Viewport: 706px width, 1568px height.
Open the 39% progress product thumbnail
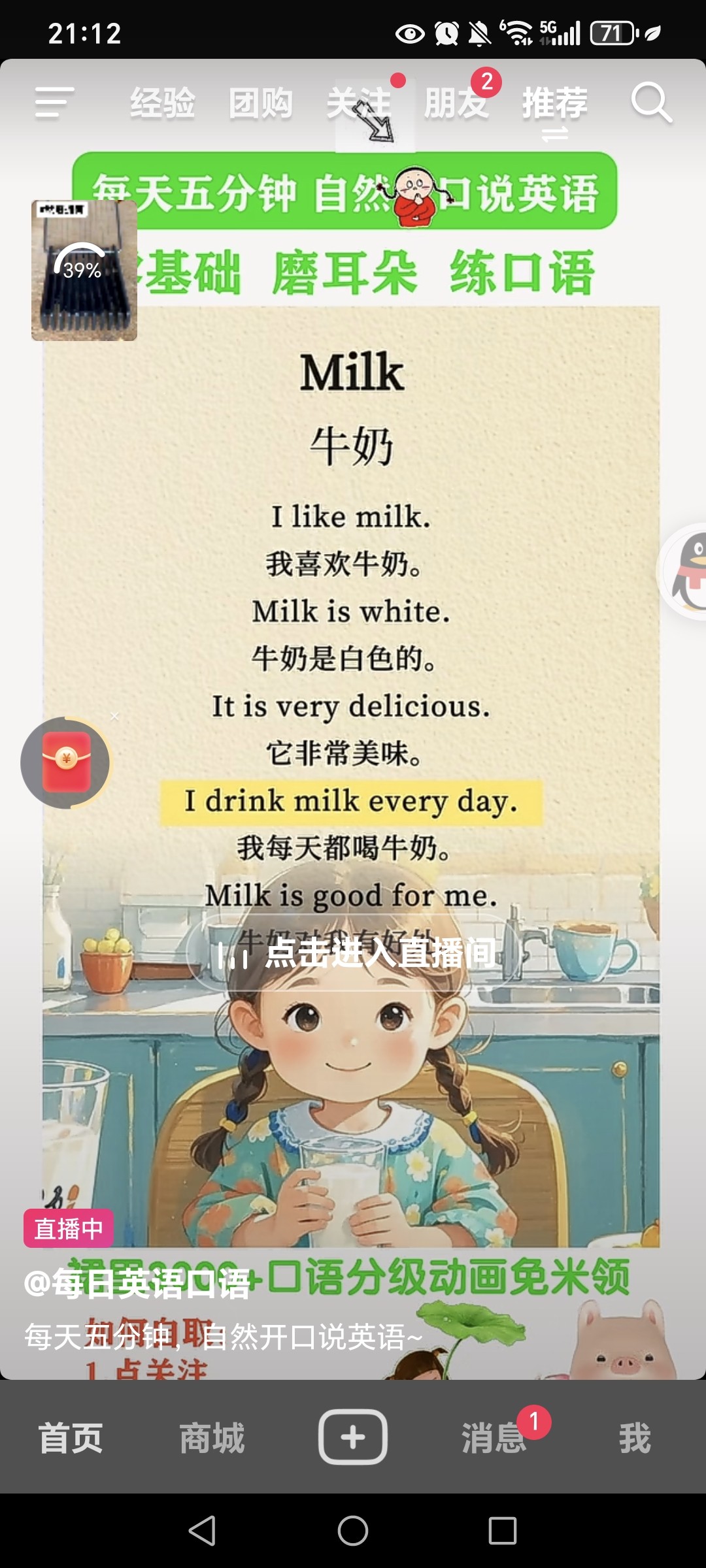coord(84,270)
